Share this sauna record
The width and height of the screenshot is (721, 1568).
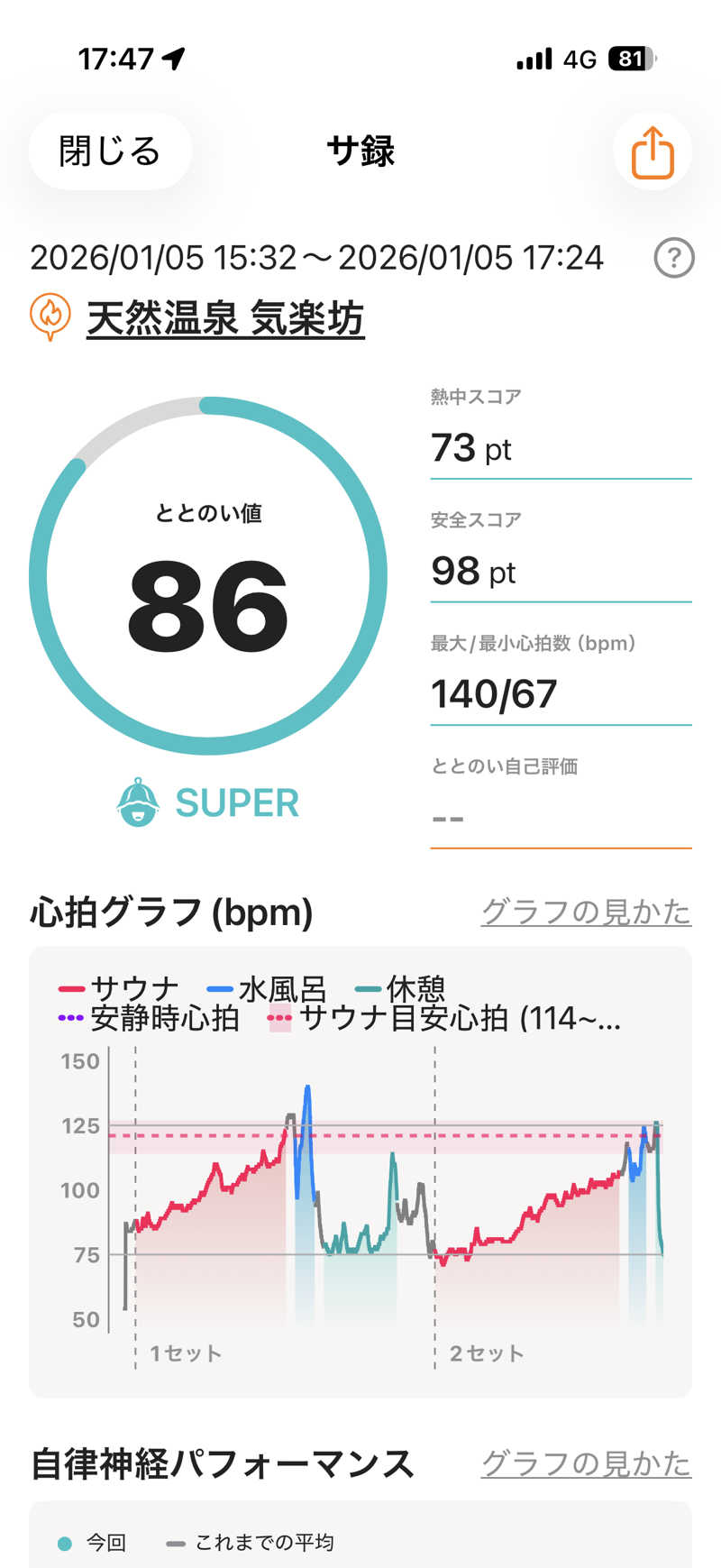point(653,152)
